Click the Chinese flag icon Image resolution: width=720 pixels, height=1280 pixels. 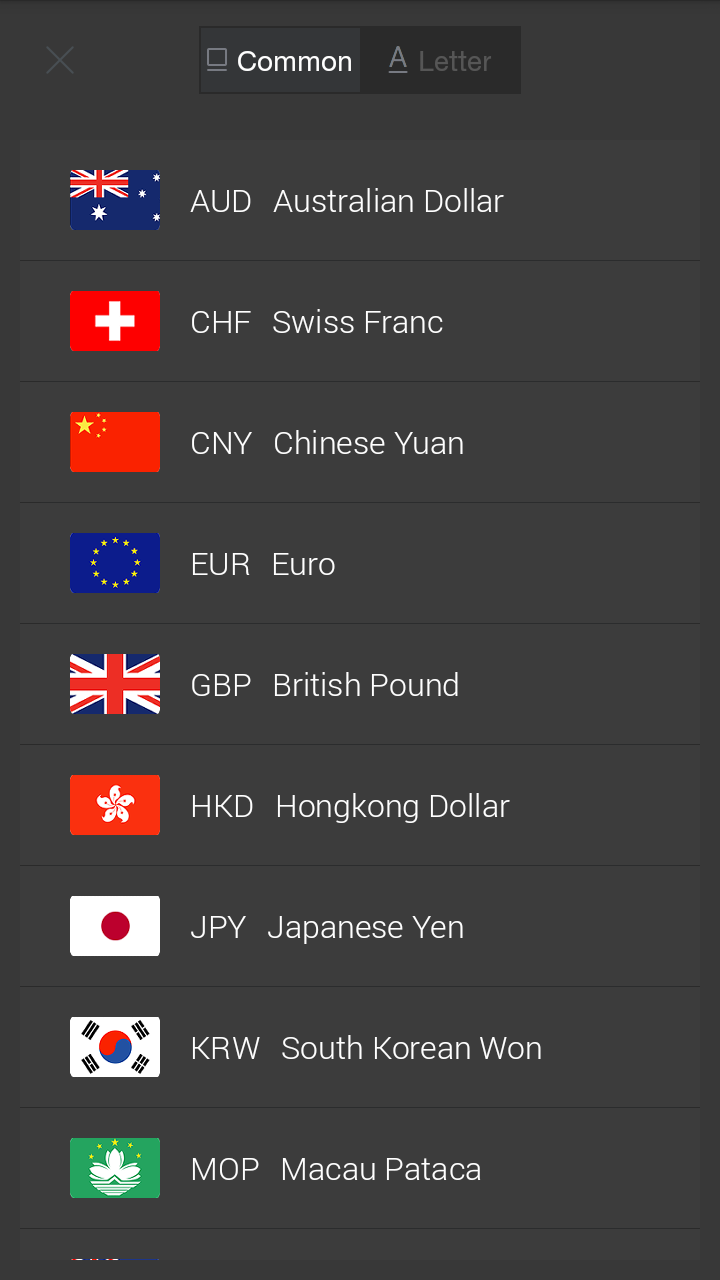point(114,442)
